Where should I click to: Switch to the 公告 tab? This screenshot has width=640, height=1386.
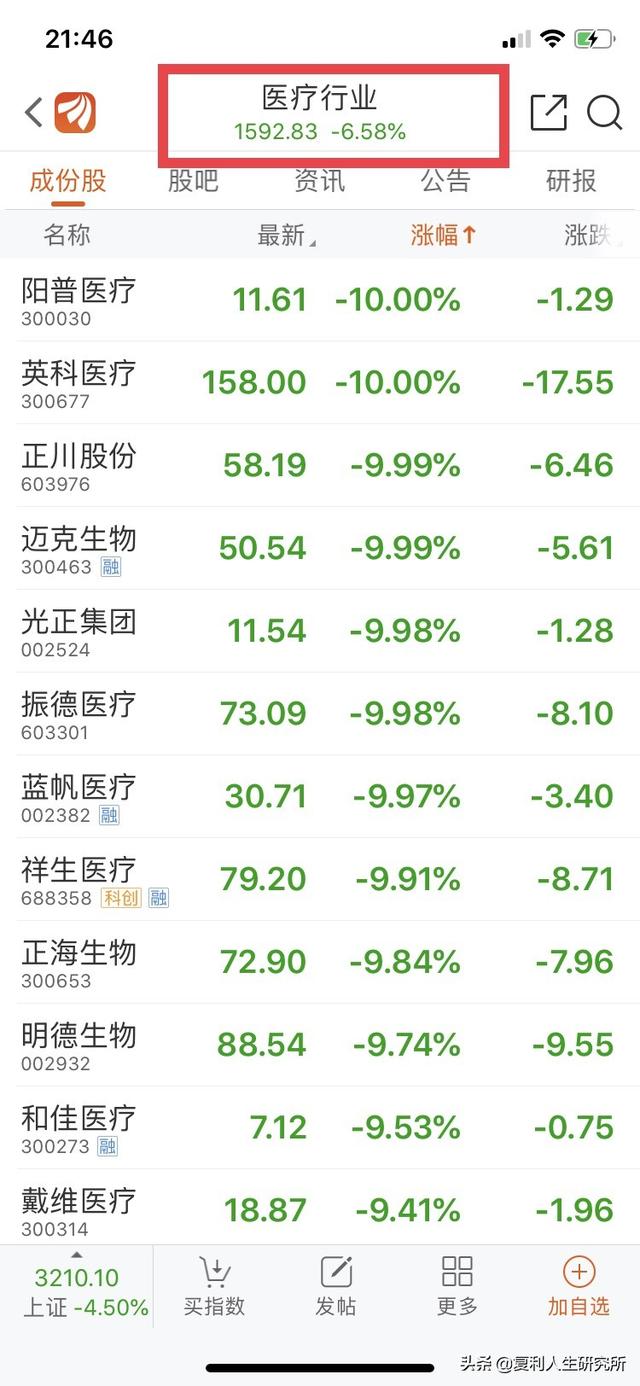445,181
